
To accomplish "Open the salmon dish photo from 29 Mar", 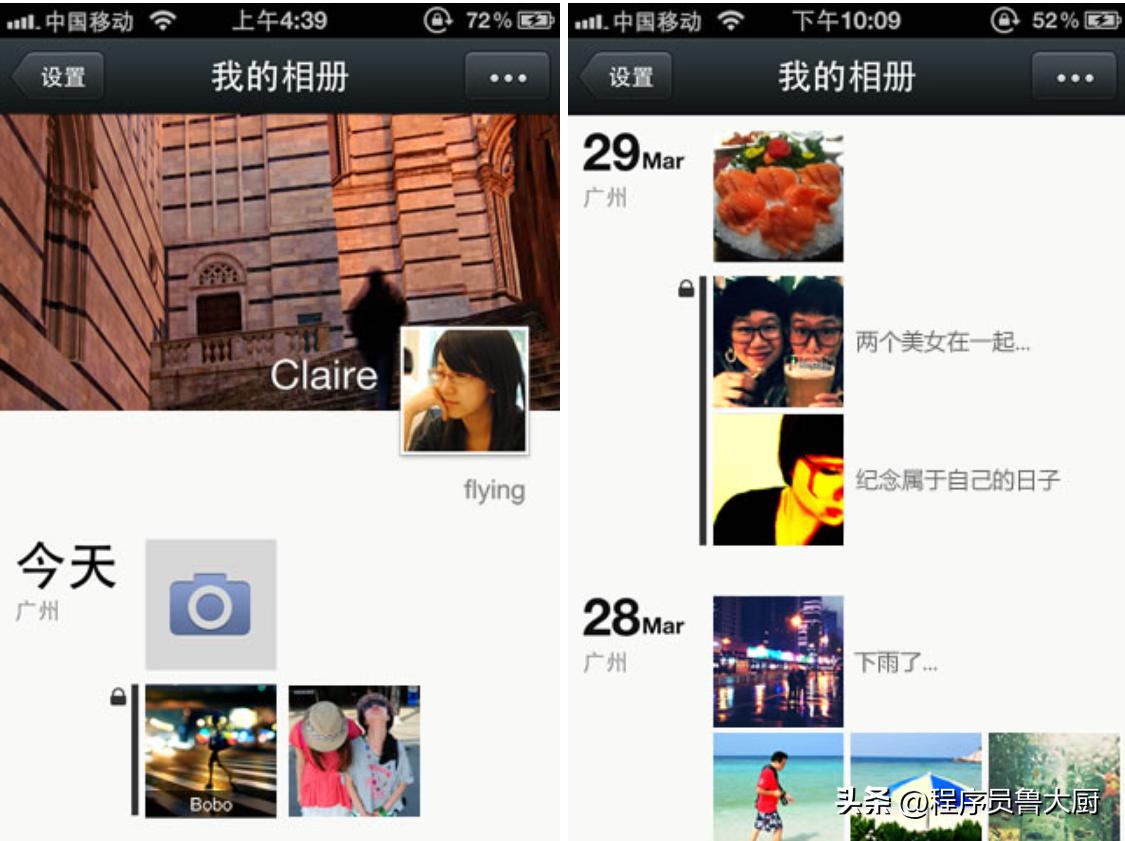I will pyautogui.click(x=778, y=196).
